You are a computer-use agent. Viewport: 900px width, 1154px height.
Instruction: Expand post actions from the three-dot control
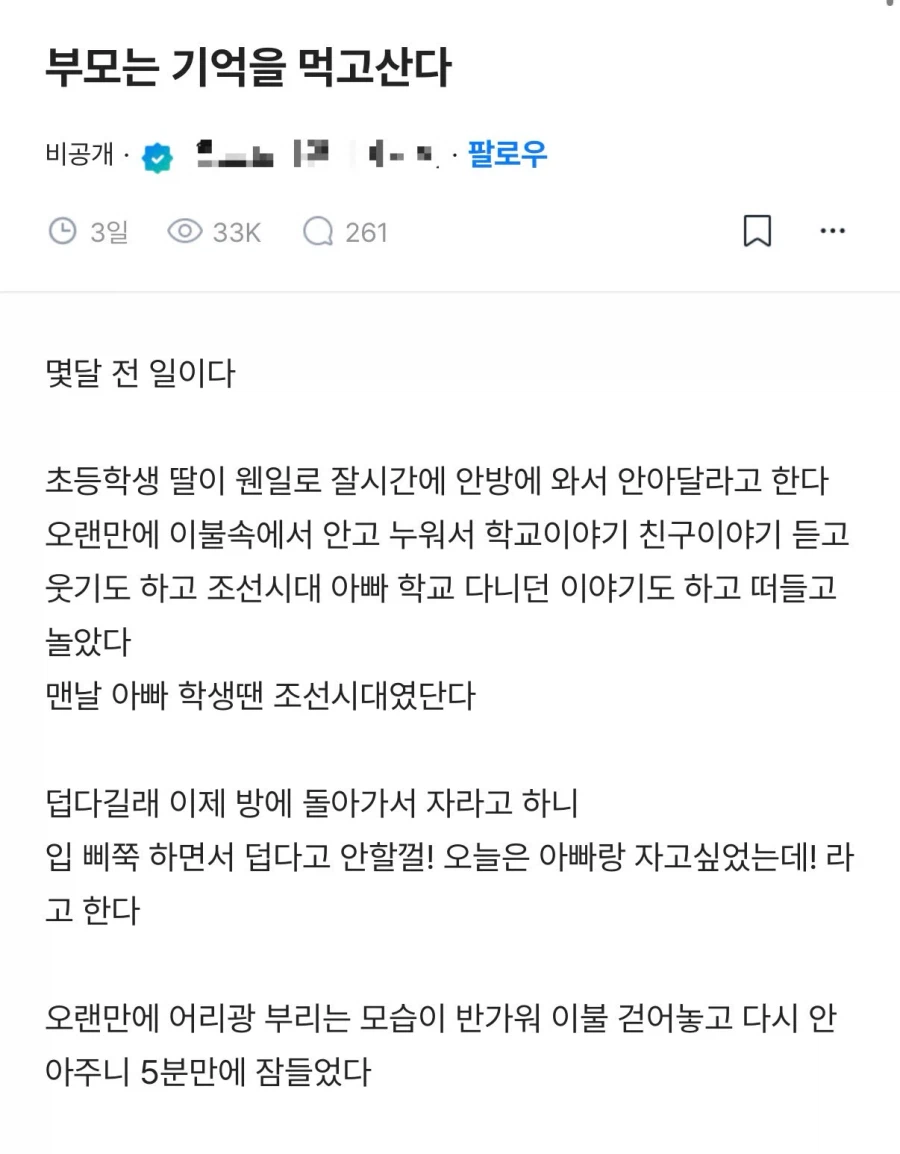831,231
